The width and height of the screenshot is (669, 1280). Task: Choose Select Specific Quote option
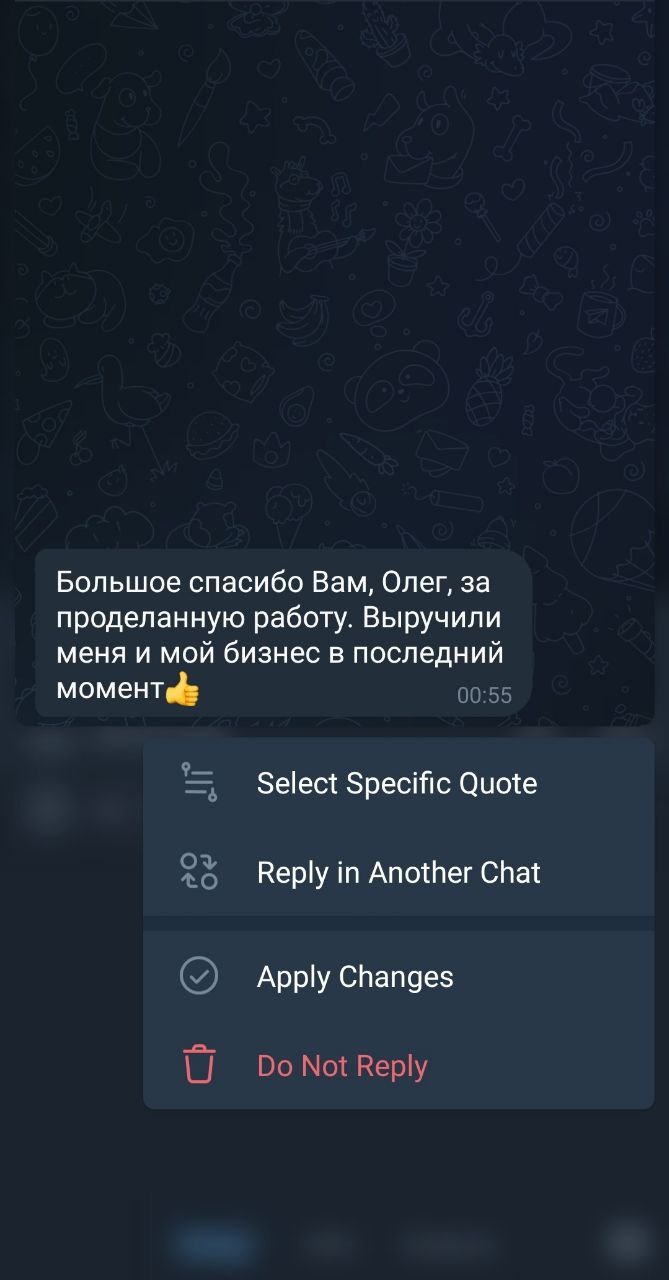(396, 783)
